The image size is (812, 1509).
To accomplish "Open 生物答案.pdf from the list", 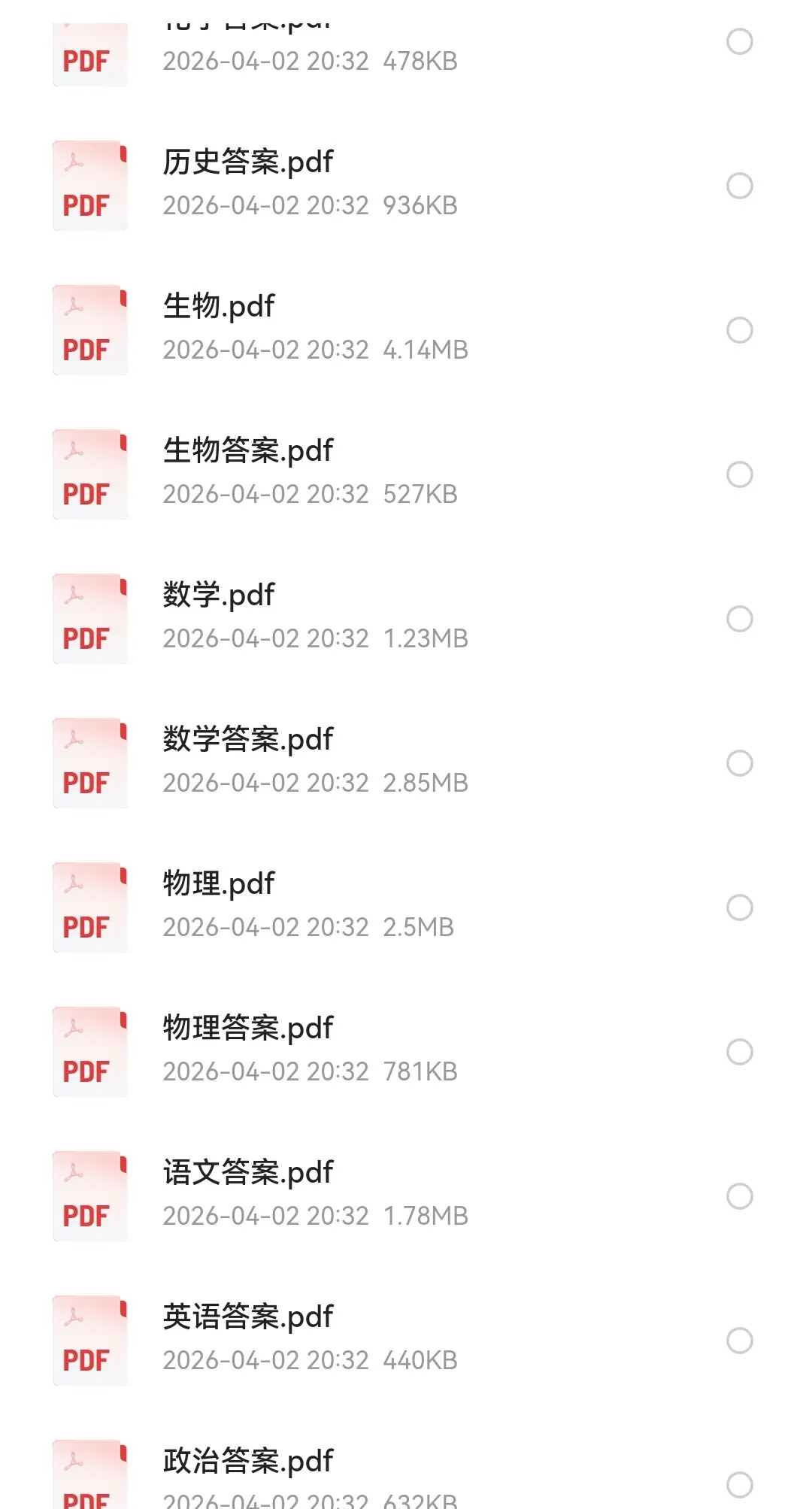I will pos(248,451).
